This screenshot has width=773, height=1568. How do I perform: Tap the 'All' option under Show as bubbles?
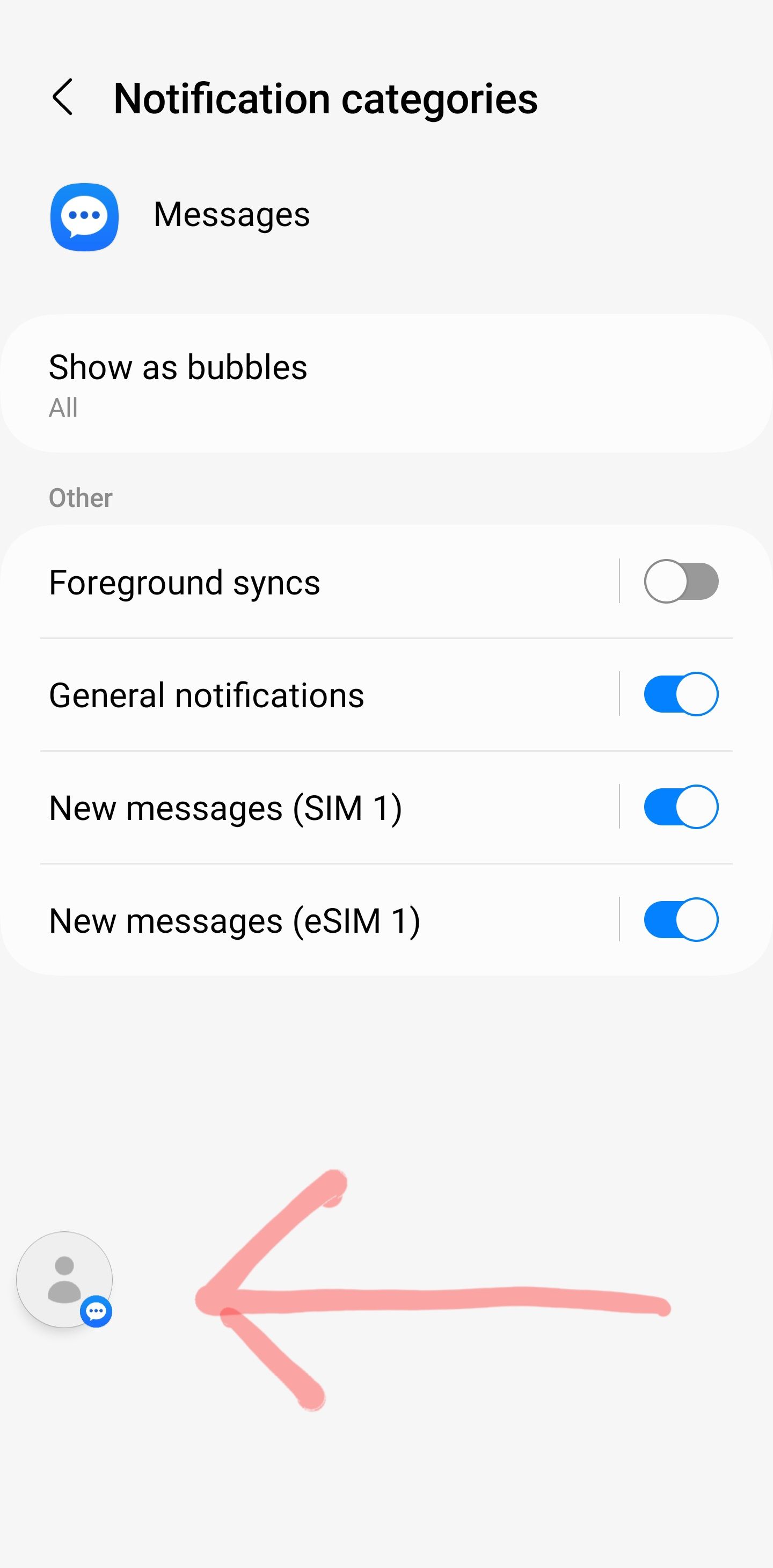coord(62,406)
